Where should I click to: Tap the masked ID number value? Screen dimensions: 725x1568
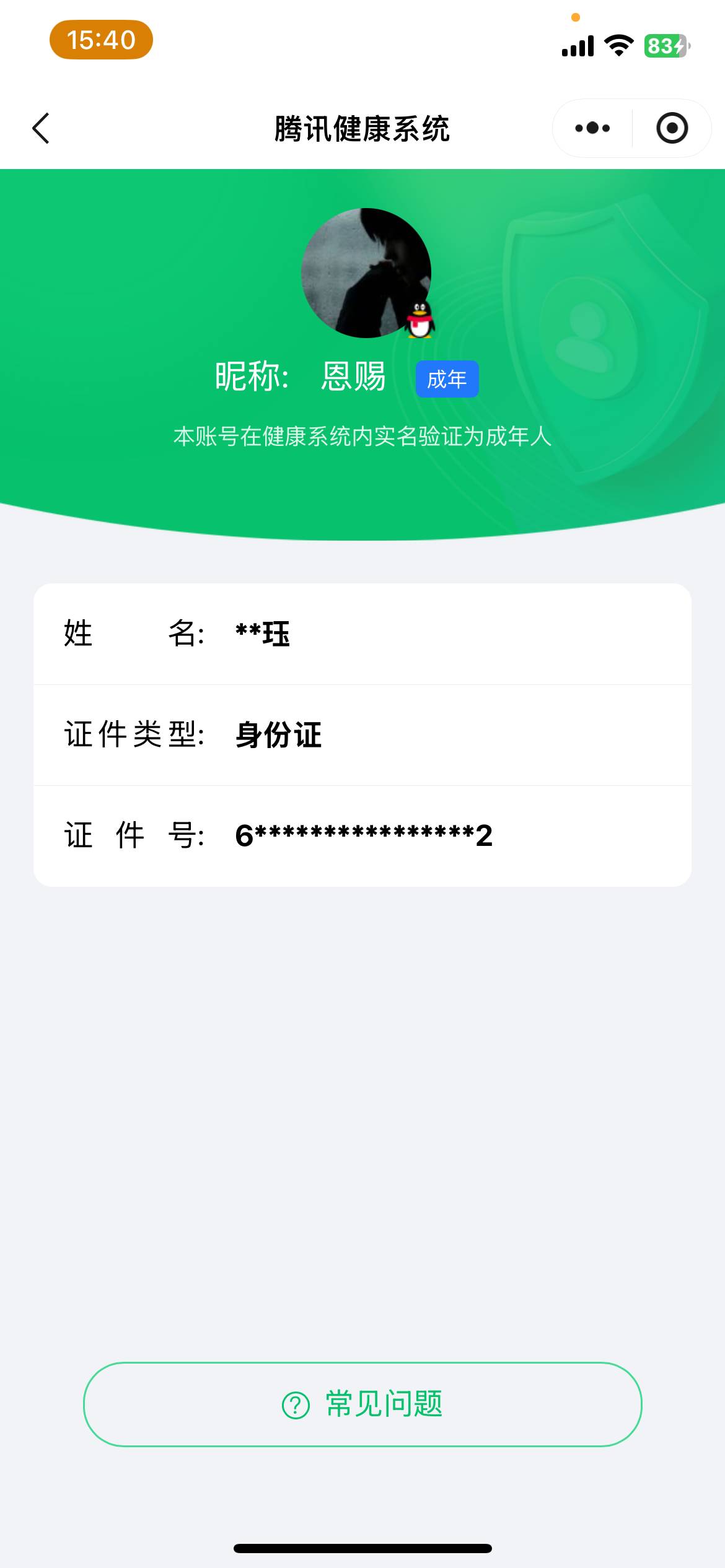pyautogui.click(x=361, y=835)
